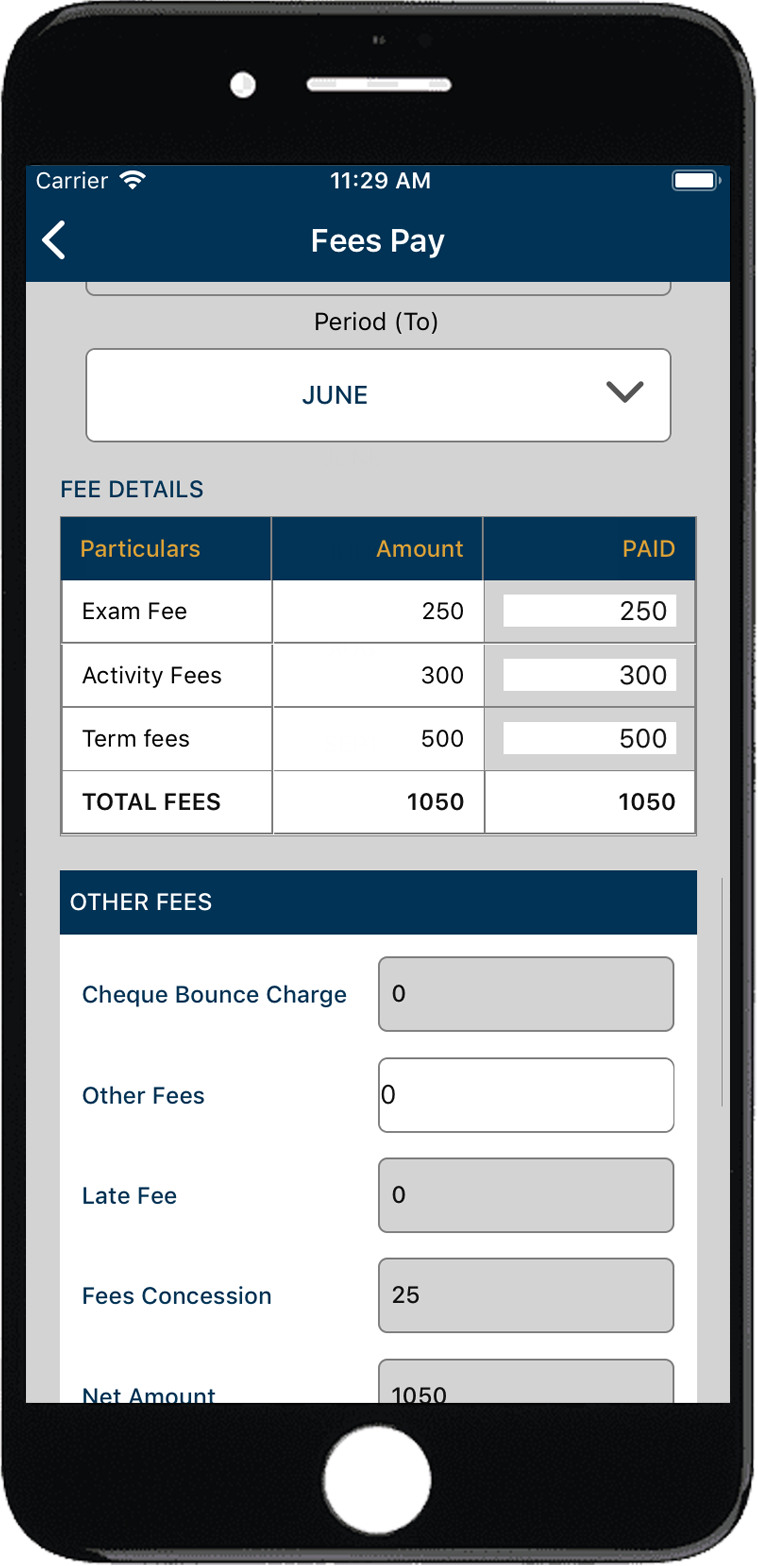Viewport: 758px width, 1566px height.
Task: Tap the OTHER FEES section header
Action: [139, 901]
